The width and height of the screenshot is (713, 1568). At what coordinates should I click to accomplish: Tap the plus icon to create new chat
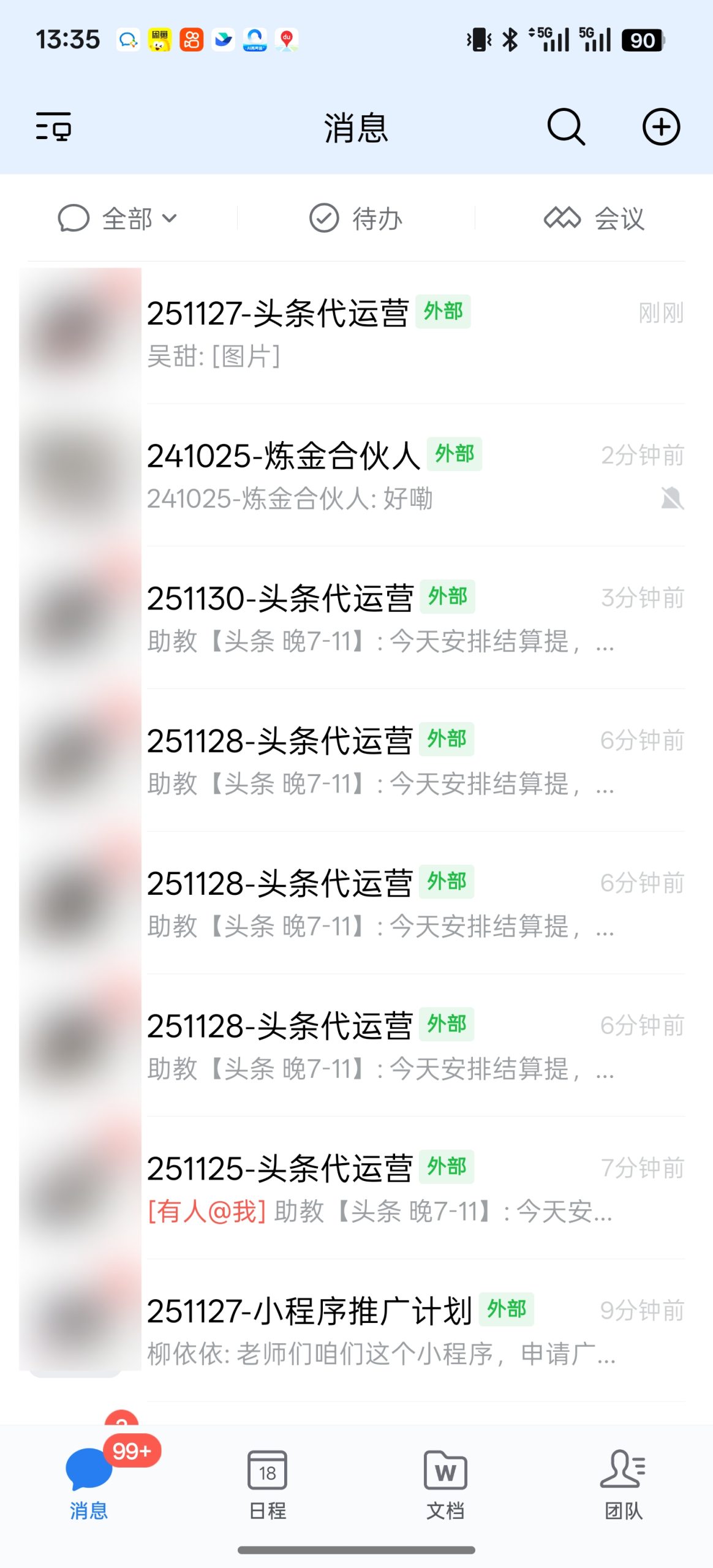pyautogui.click(x=662, y=127)
